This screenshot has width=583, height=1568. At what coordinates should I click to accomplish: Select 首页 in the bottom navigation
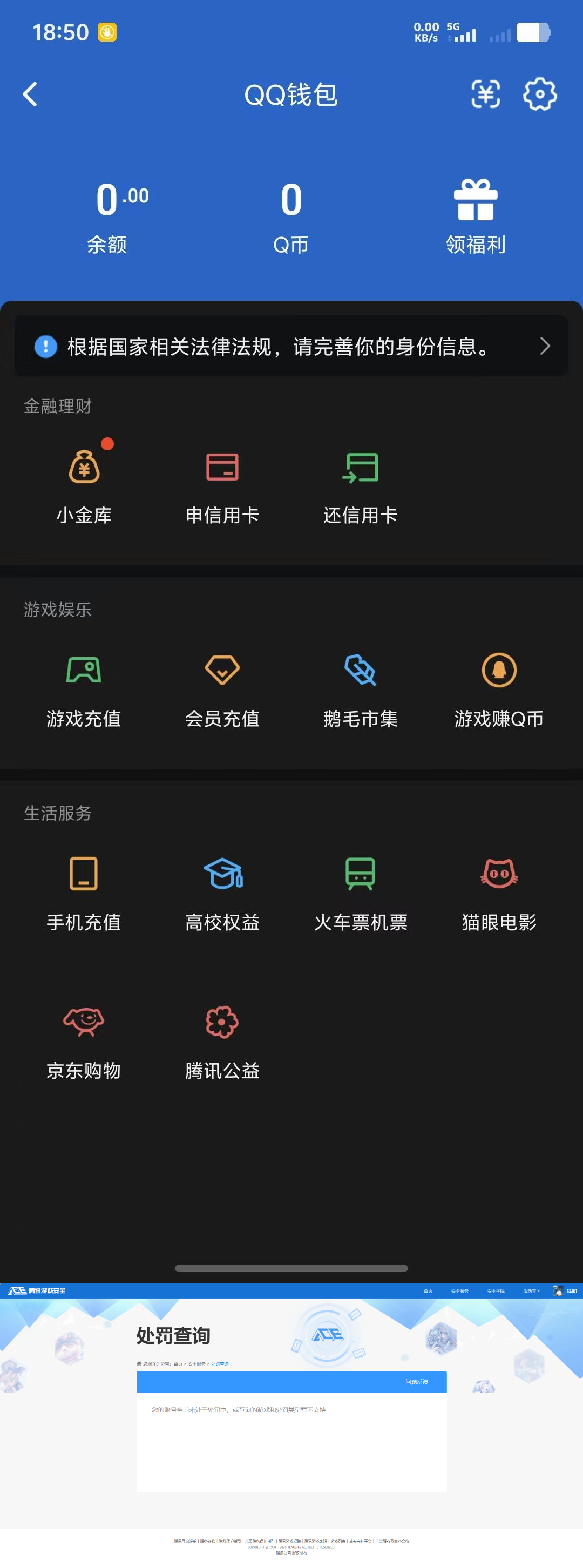pyautogui.click(x=429, y=1290)
